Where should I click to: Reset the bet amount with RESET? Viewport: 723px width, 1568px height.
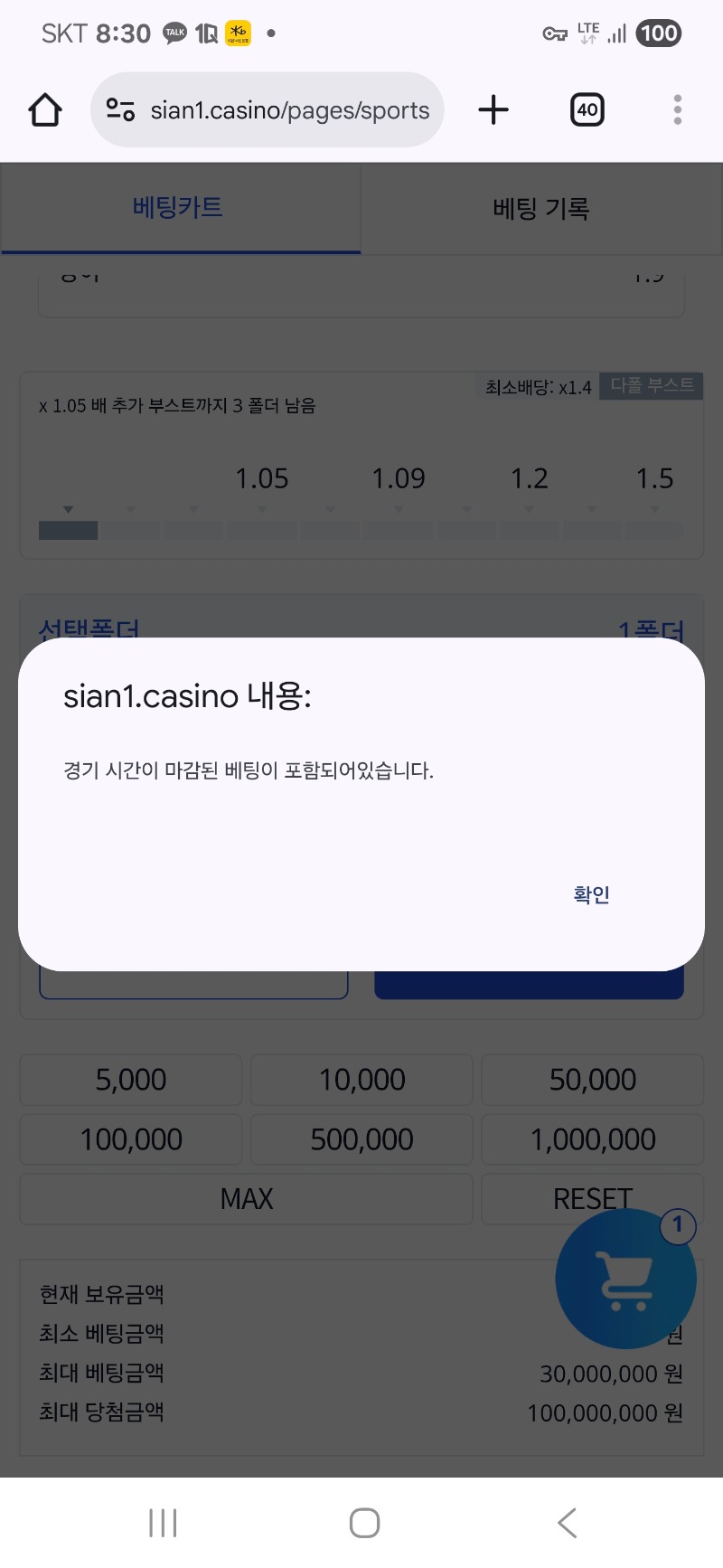(x=593, y=1199)
